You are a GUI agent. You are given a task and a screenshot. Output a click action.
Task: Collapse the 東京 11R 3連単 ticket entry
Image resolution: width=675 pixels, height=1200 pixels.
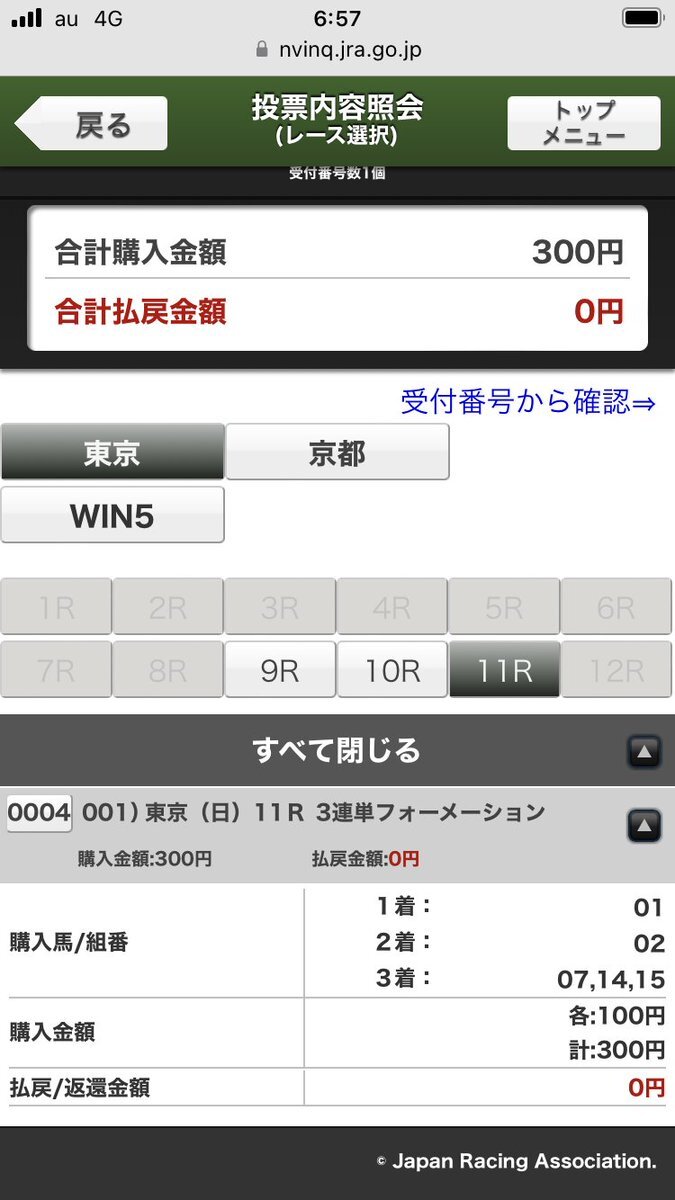tap(644, 826)
